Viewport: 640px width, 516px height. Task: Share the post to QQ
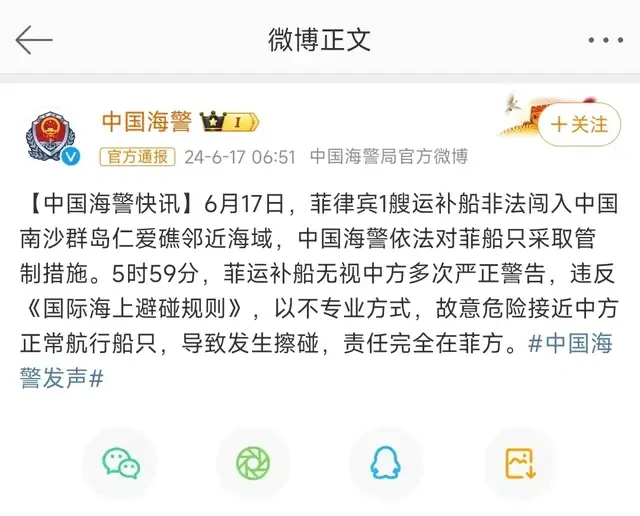(x=386, y=462)
